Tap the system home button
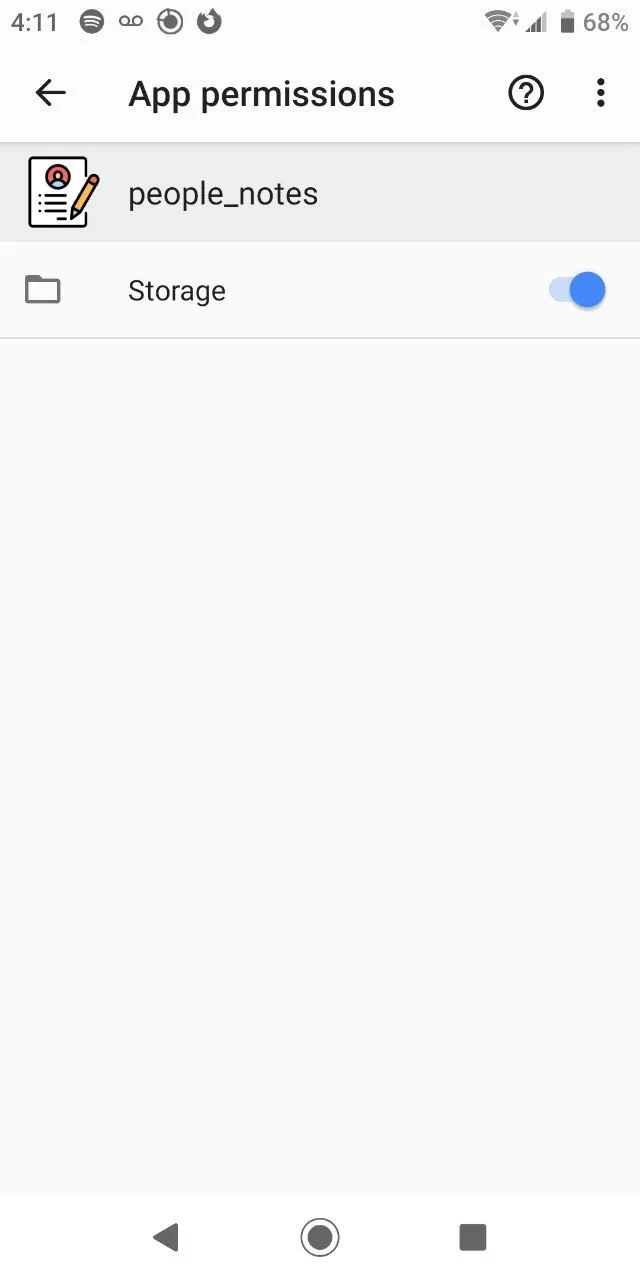The width and height of the screenshot is (640, 1280). pyautogui.click(x=320, y=1237)
